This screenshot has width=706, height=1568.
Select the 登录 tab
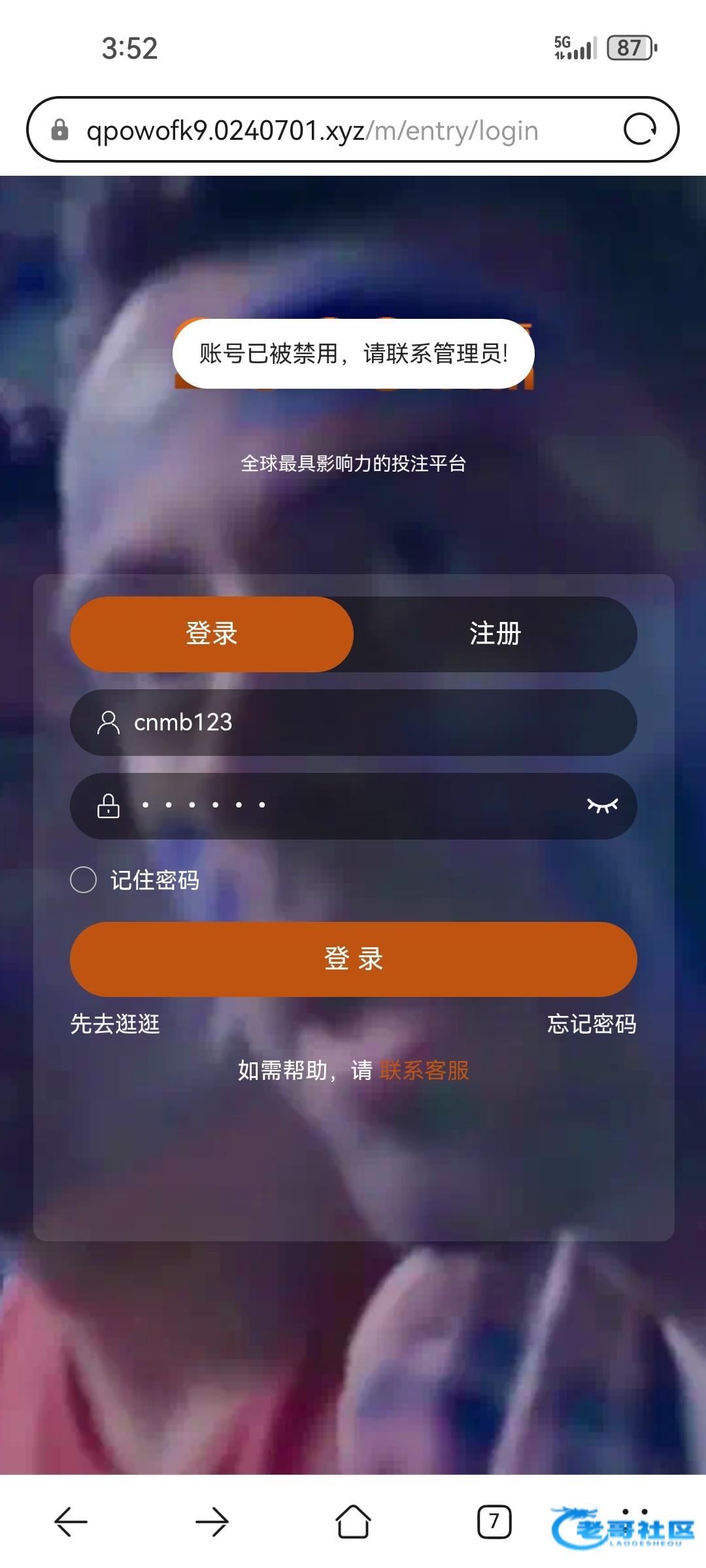click(211, 634)
